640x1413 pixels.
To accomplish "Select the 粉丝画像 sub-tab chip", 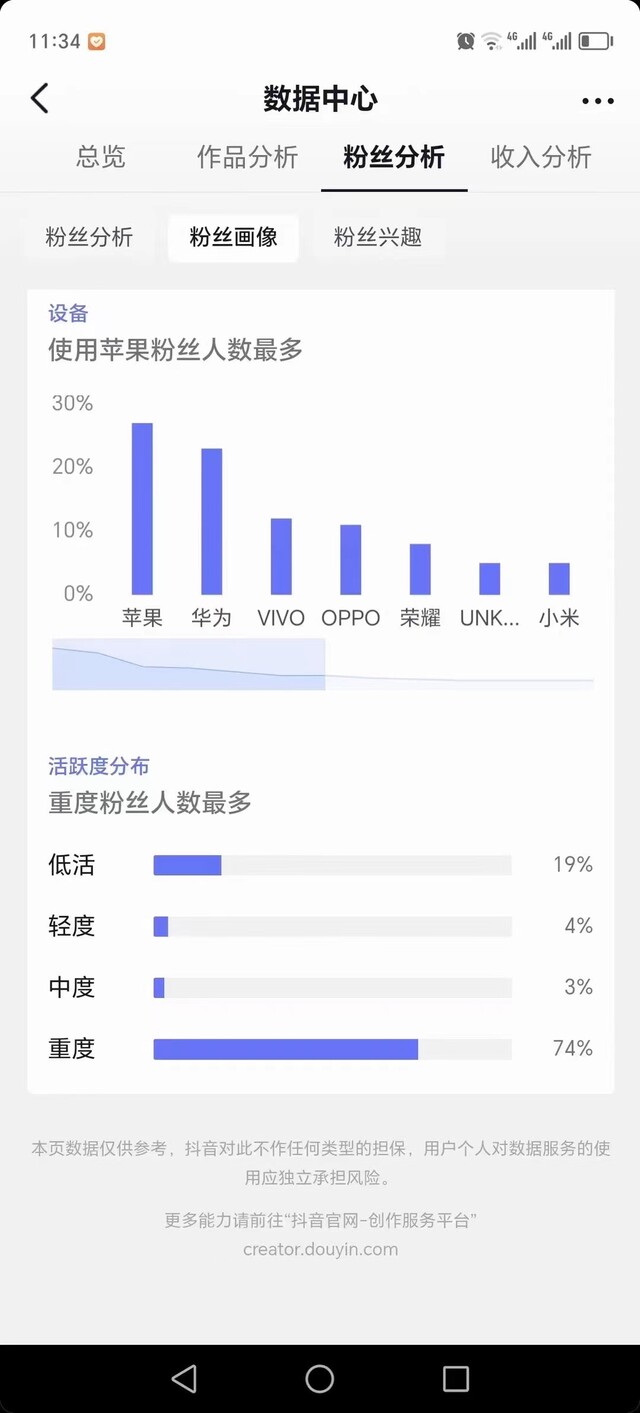I will [x=233, y=238].
